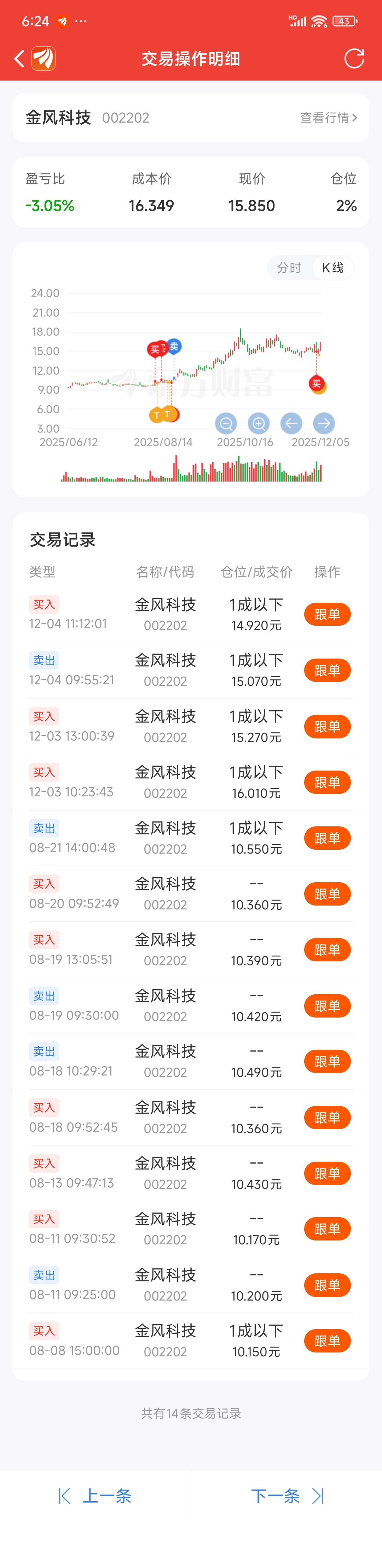
Task: Tap 跟单 for the 08-20 09:52:49 buy
Action: point(327,894)
